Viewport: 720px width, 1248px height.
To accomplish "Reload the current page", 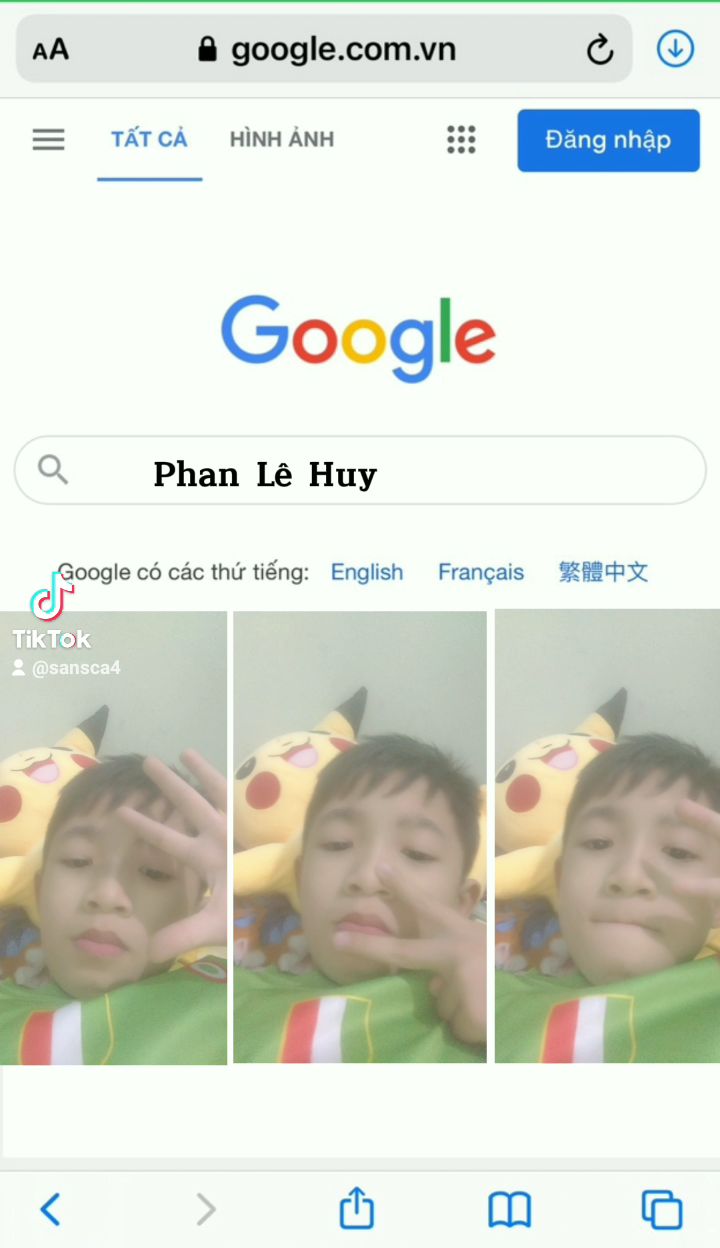I will pyautogui.click(x=599, y=49).
